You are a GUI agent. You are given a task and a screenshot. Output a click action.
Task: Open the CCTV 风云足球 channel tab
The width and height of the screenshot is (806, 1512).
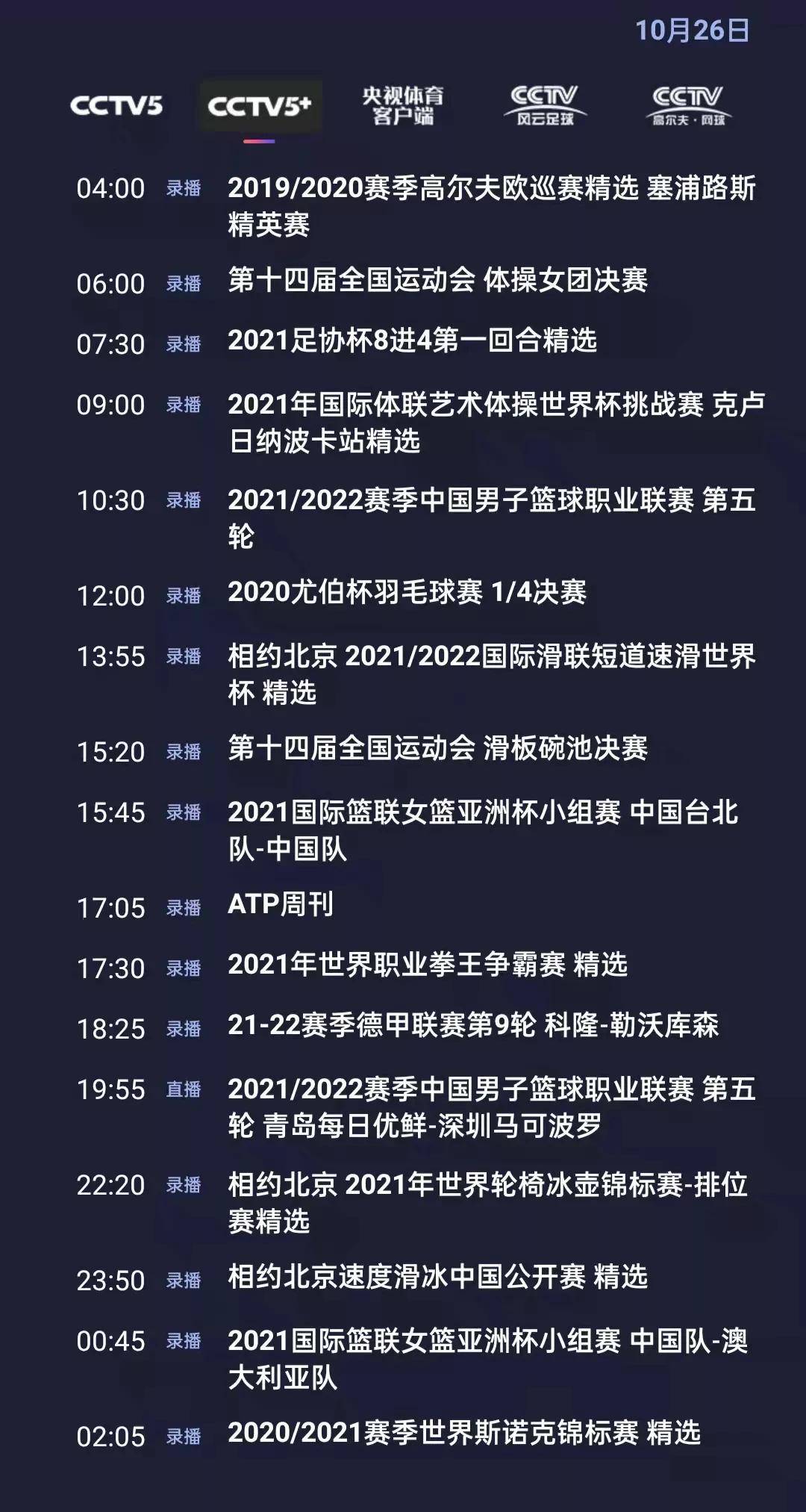544,106
